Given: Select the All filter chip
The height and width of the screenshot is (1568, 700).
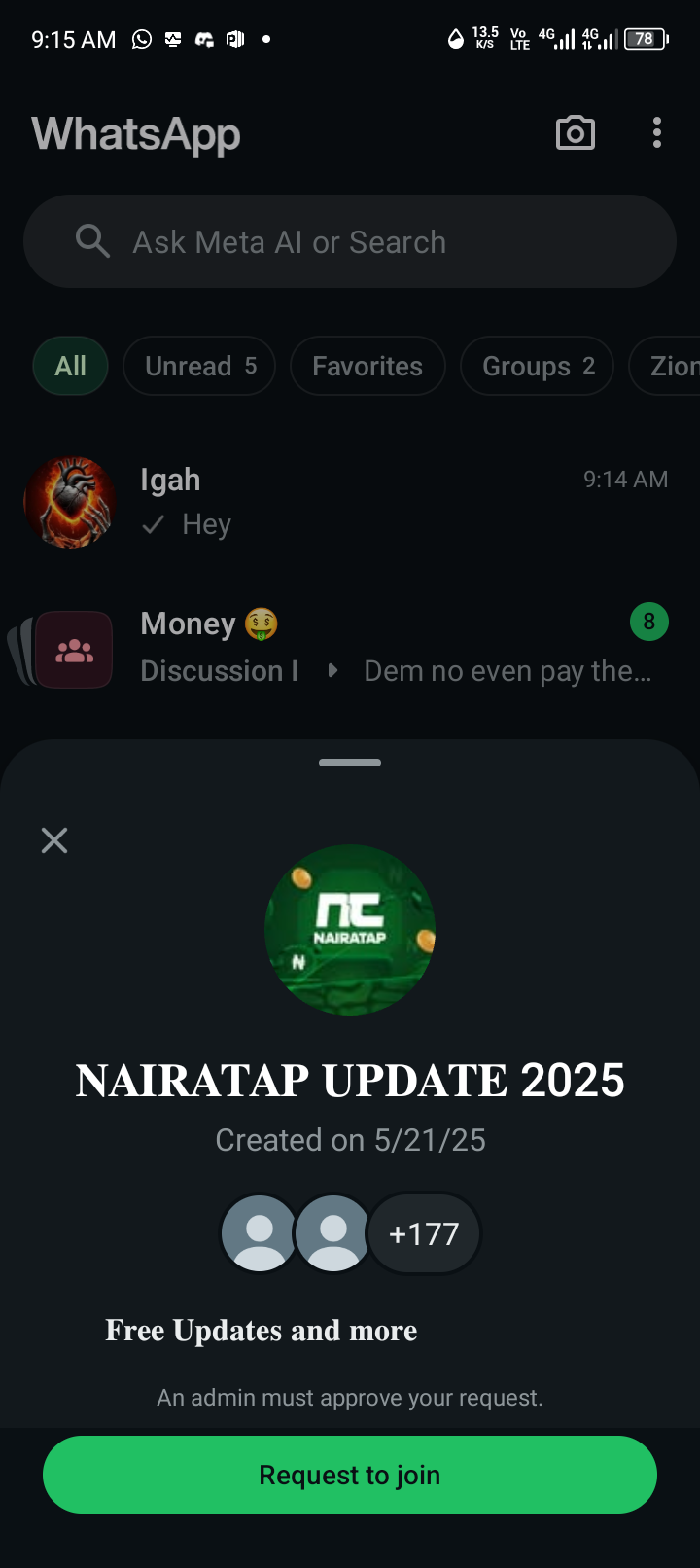Looking at the screenshot, I should point(70,367).
